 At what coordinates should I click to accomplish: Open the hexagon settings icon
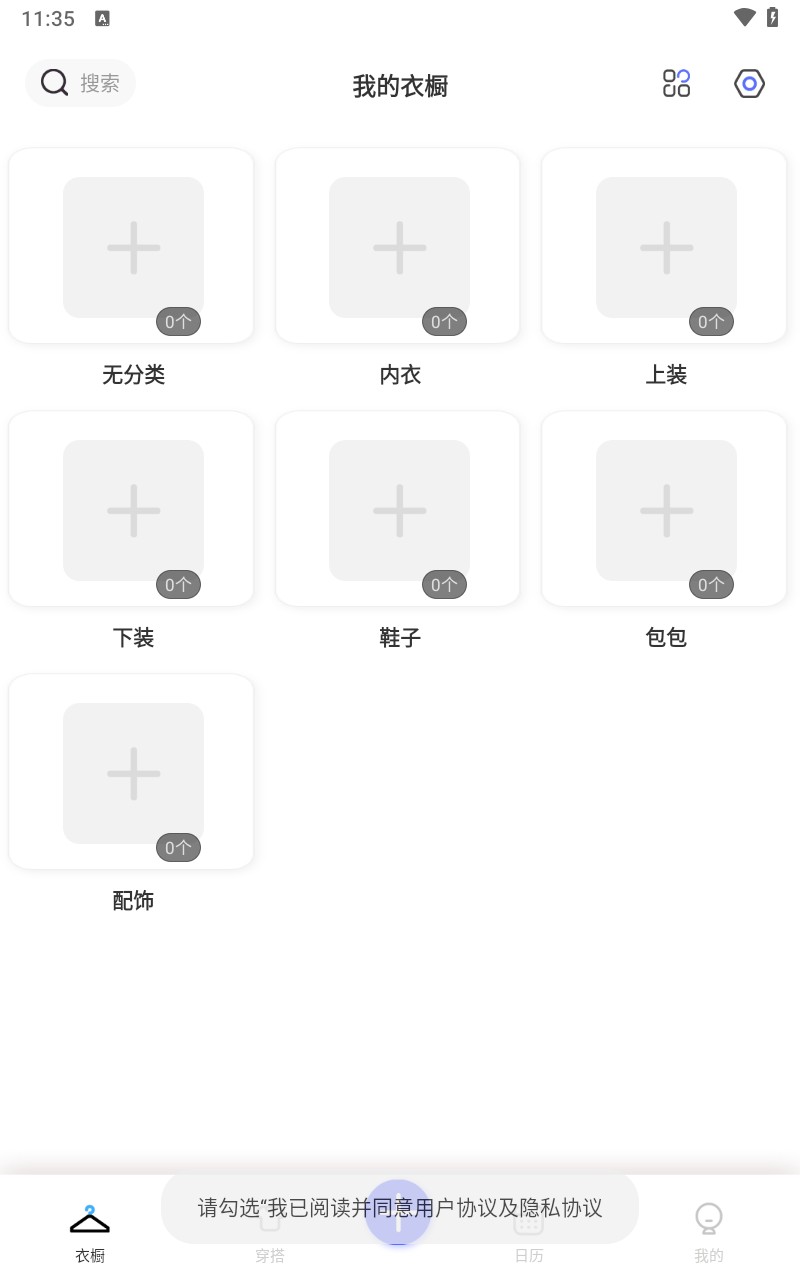coord(749,83)
